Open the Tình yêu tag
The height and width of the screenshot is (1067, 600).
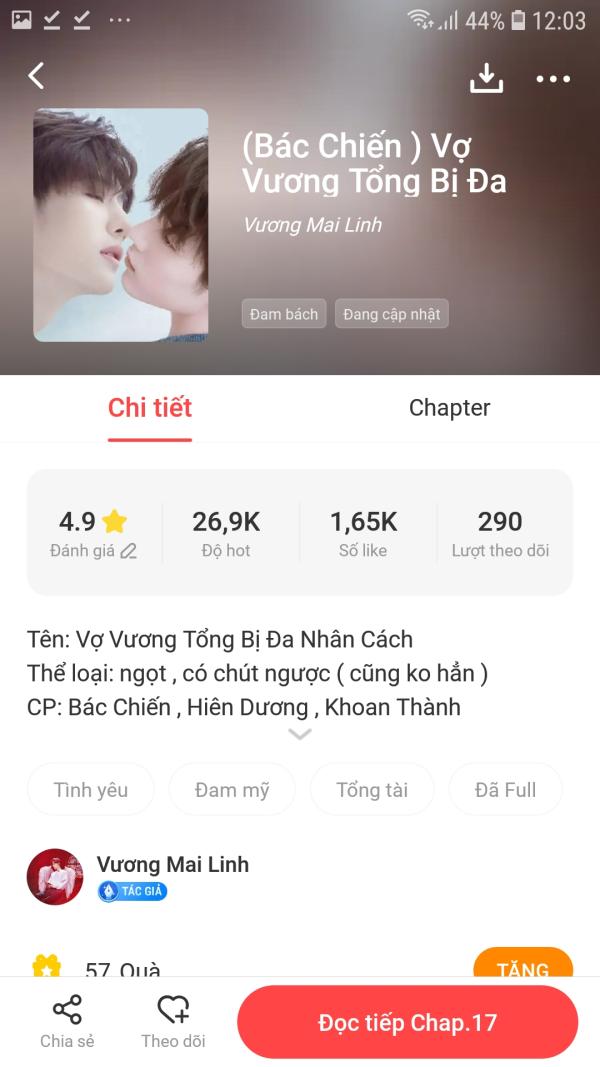click(91, 790)
